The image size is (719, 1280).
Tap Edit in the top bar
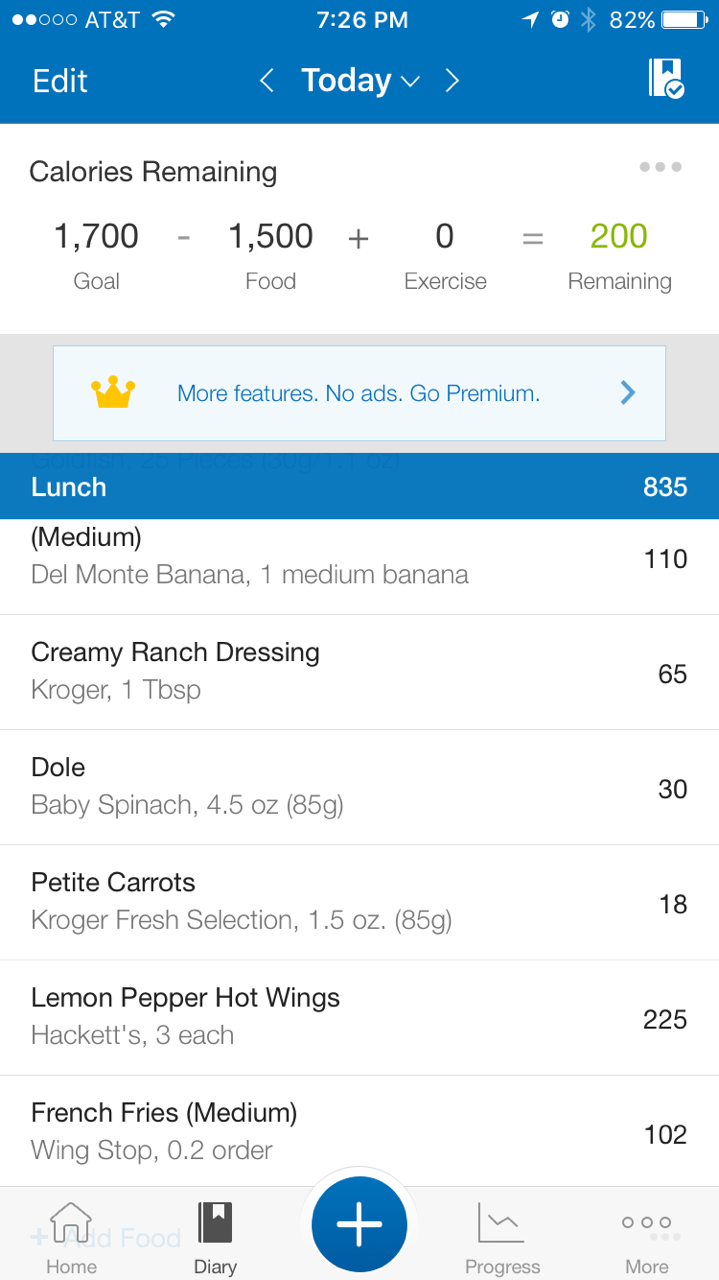(60, 81)
